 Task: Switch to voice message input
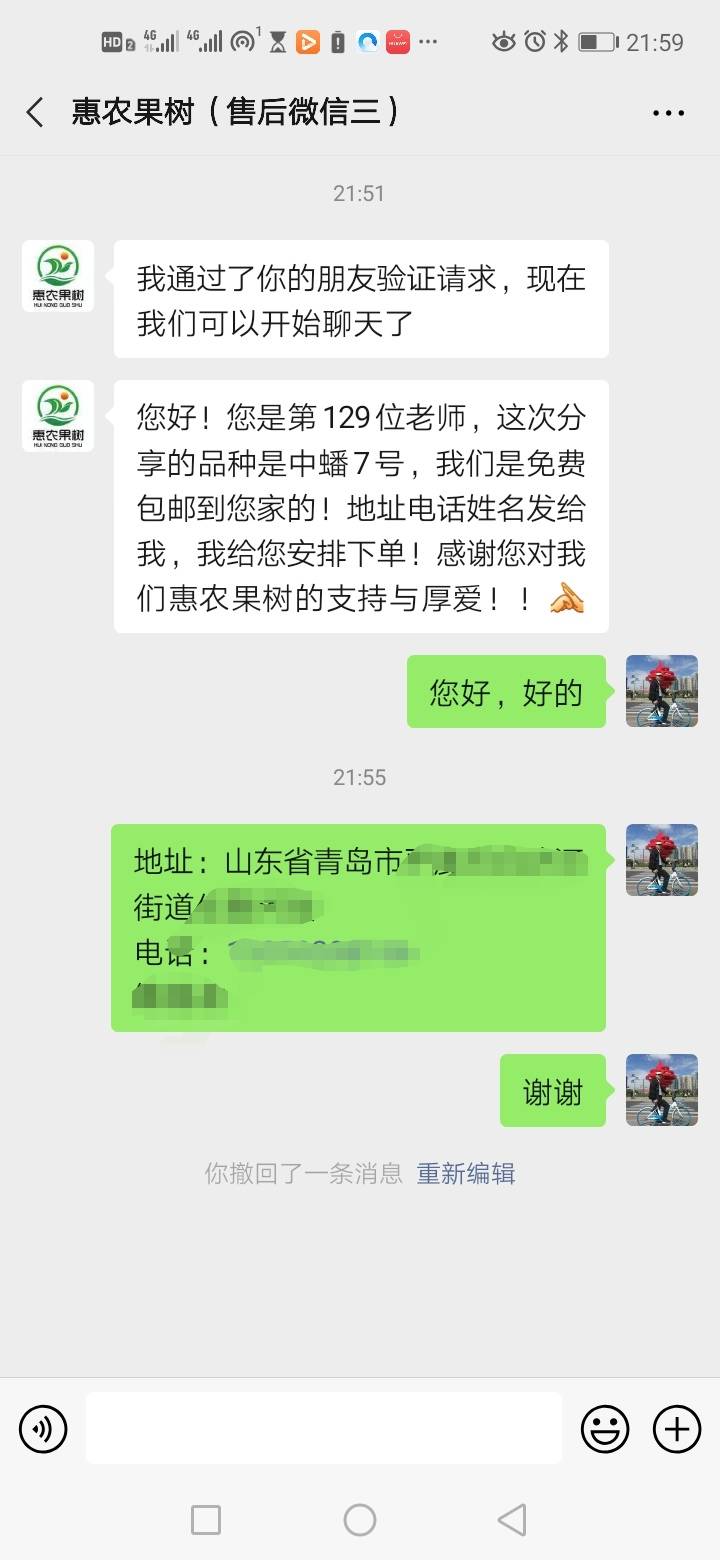[x=43, y=1428]
